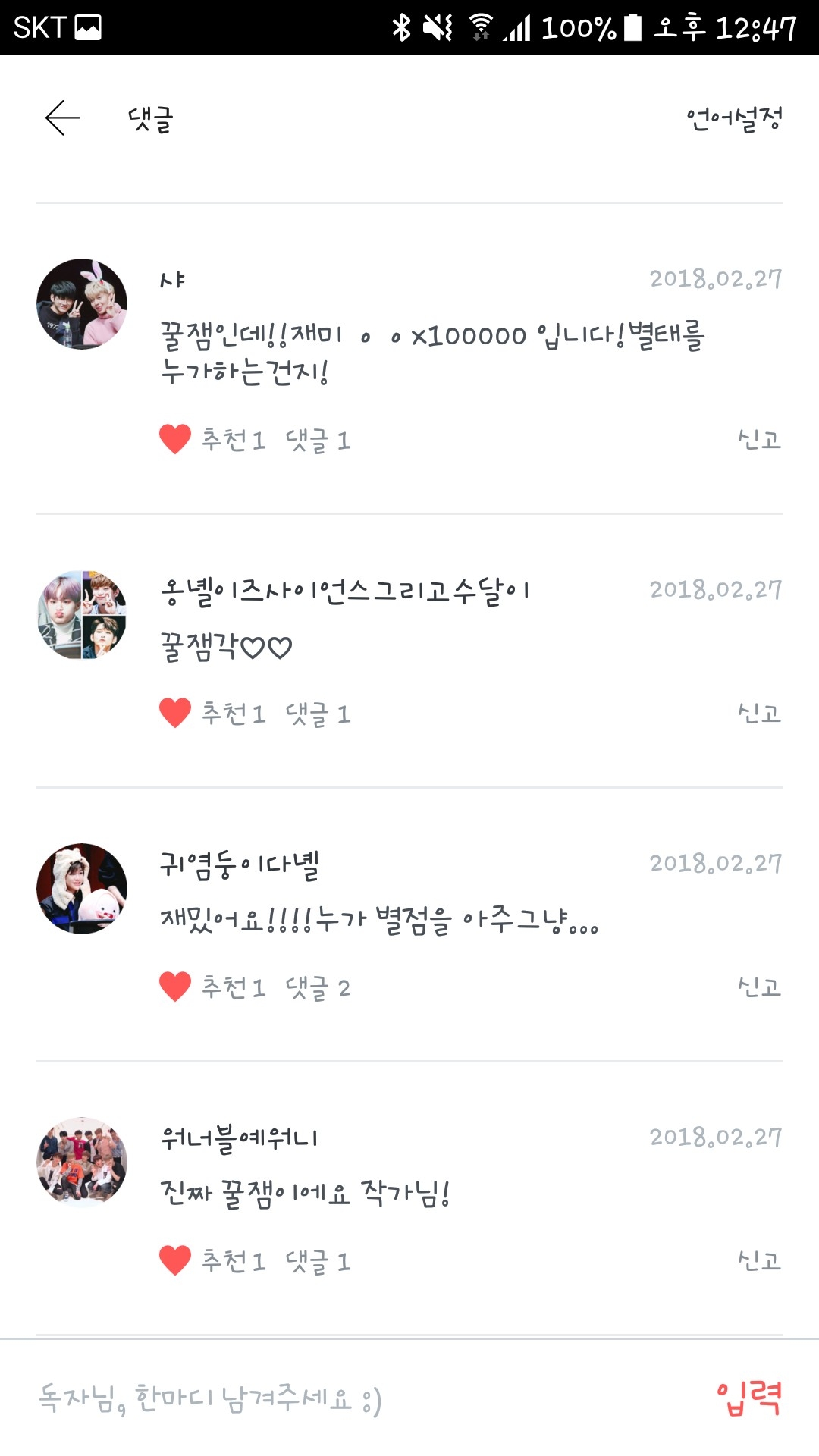
Task: Open 언어설정 language settings
Action: click(733, 118)
